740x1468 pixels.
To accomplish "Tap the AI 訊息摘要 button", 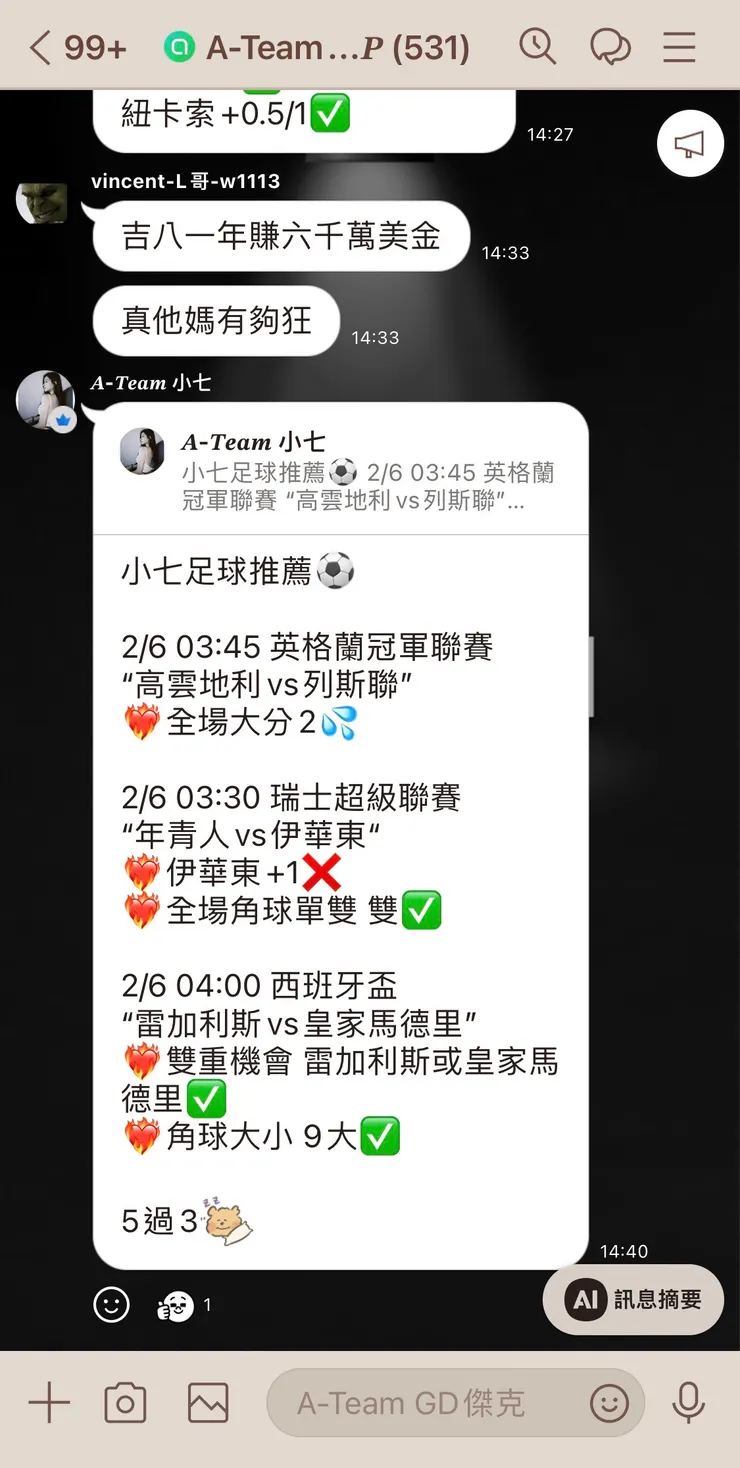I will (634, 1297).
